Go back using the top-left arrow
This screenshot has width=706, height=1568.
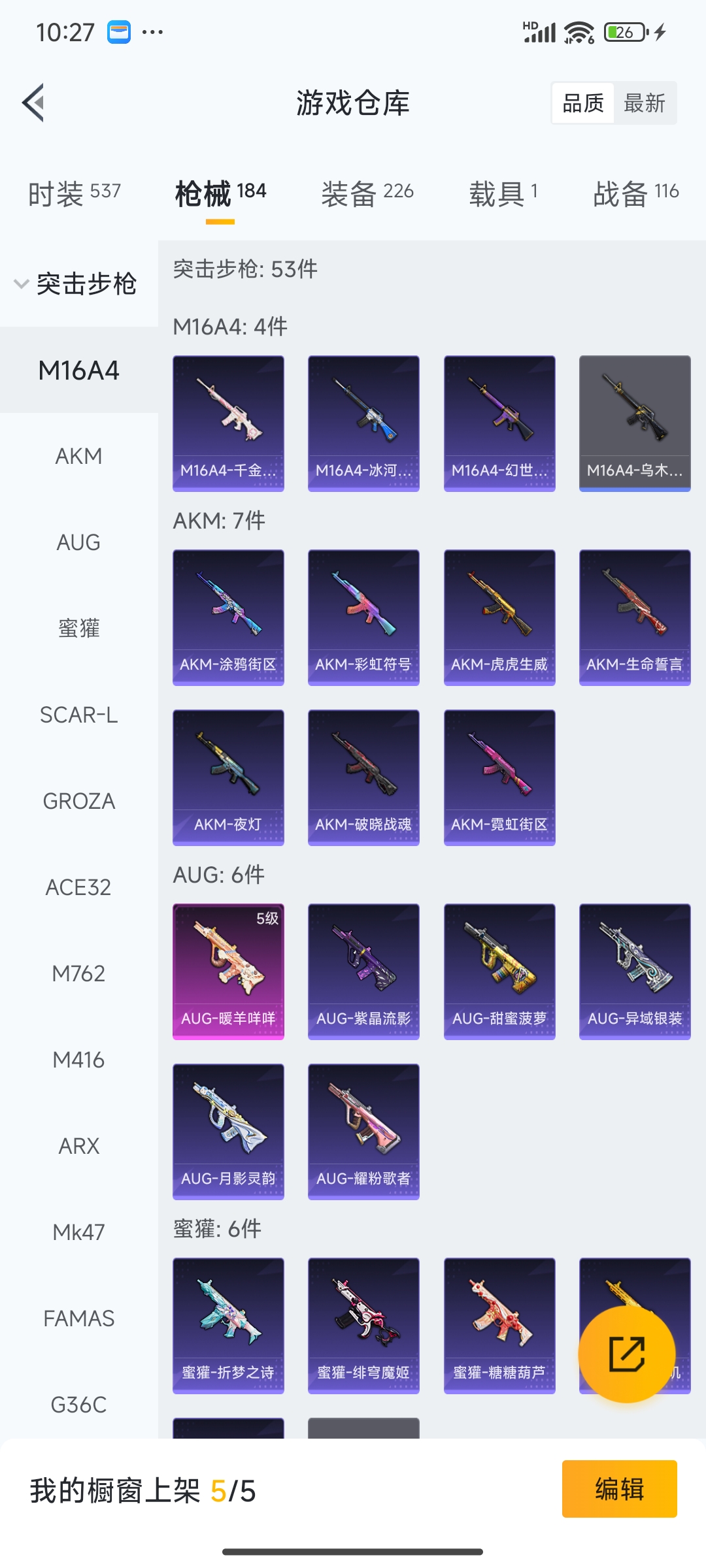(34, 103)
